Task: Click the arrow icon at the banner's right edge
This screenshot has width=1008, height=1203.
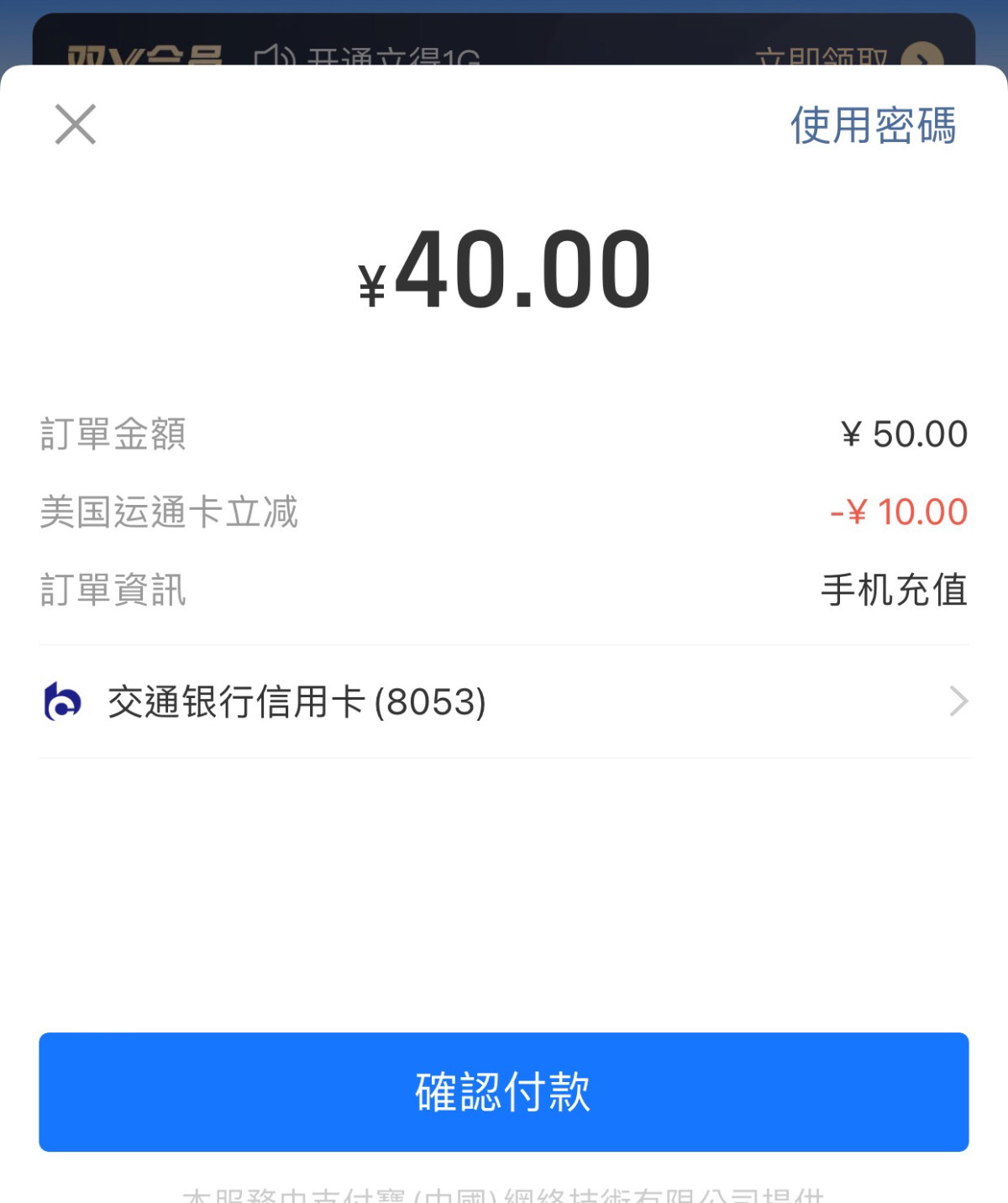Action: tap(922, 59)
